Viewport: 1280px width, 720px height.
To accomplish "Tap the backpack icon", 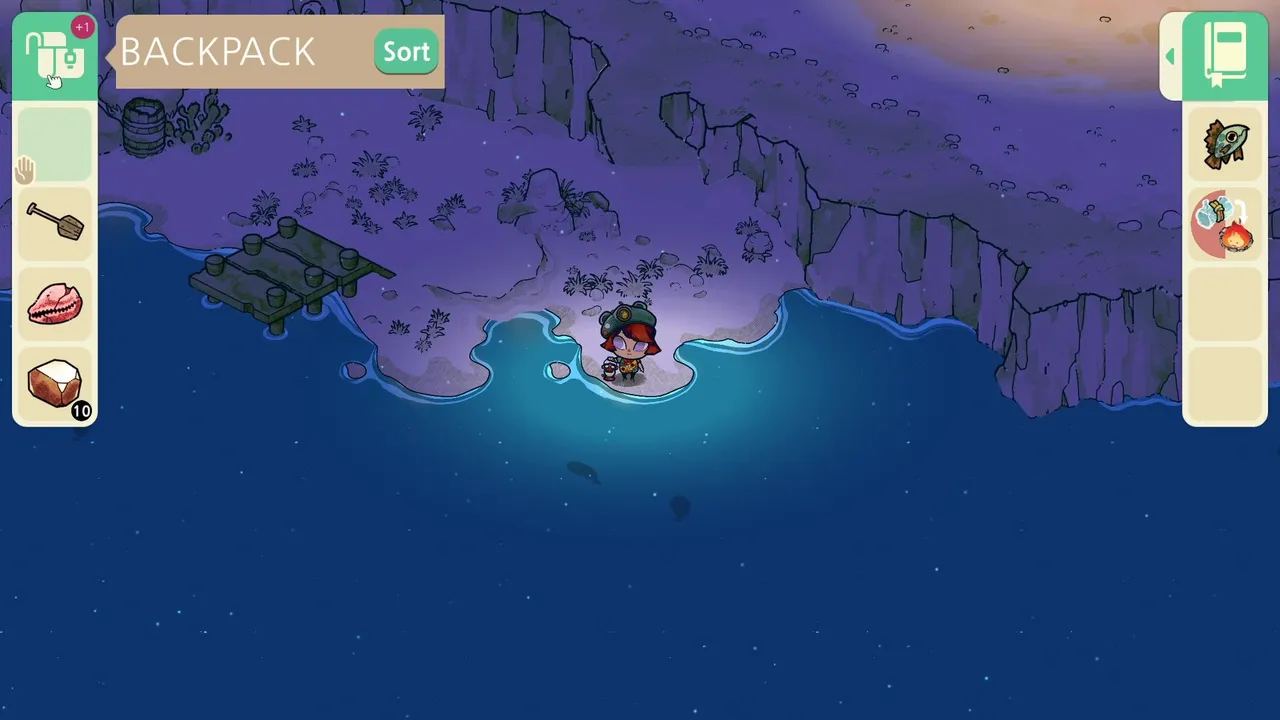I will pyautogui.click(x=55, y=55).
